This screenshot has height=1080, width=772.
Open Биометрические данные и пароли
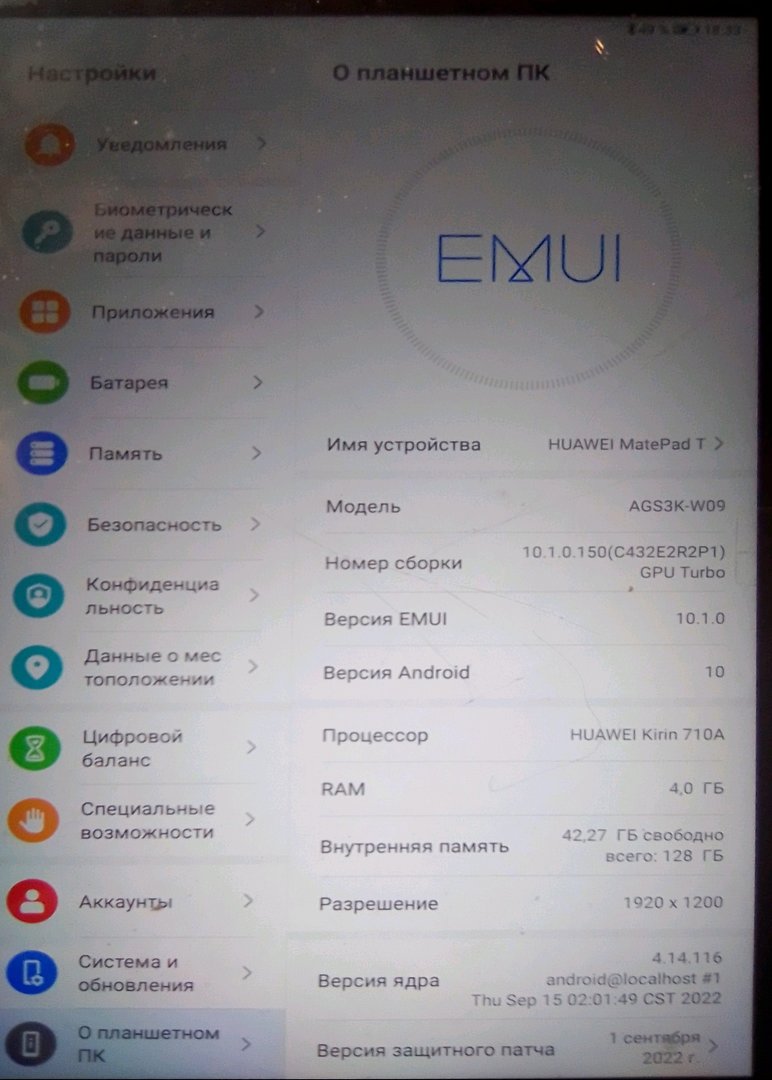162,232
